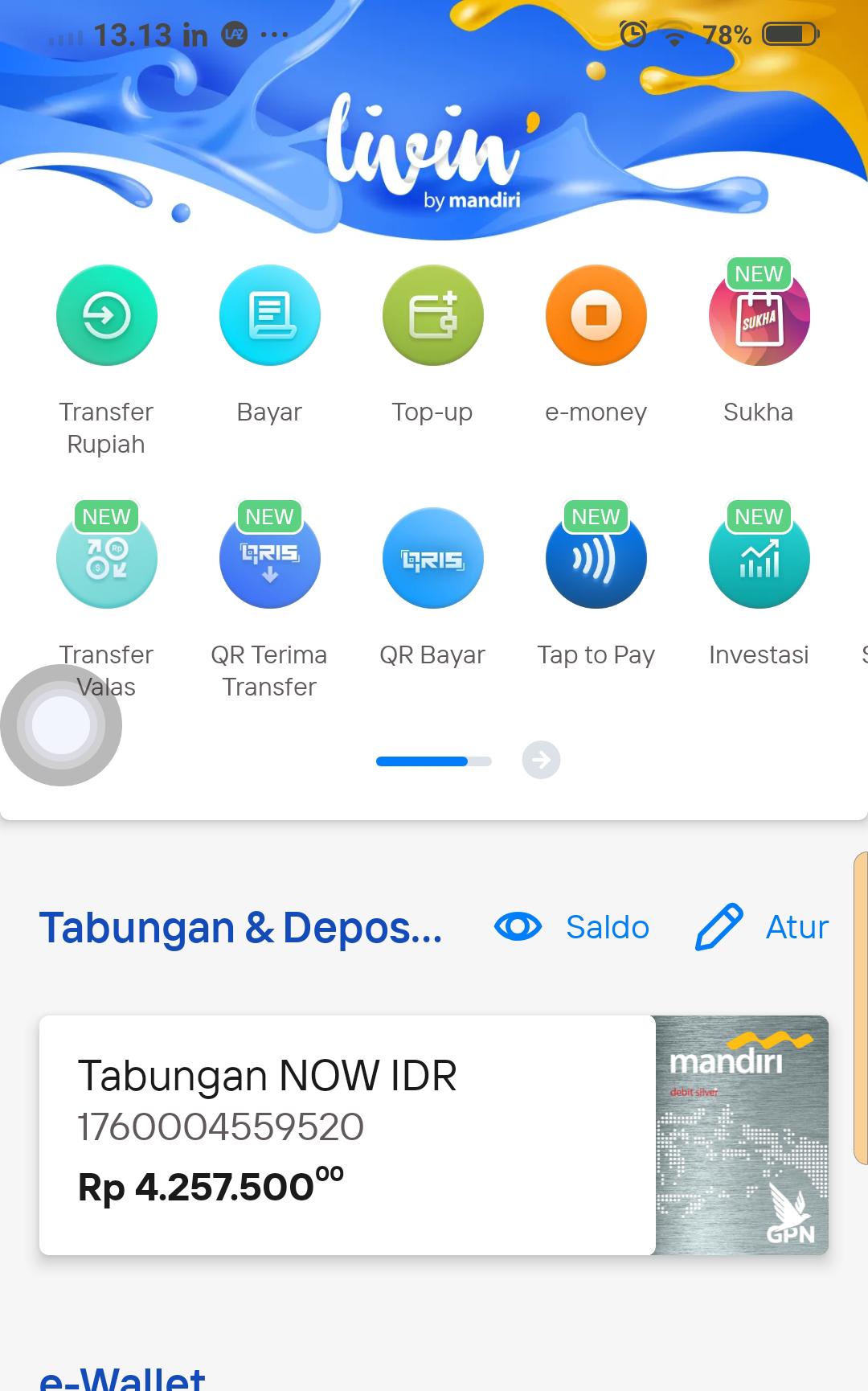Viewport: 868px width, 1391px height.
Task: Toggle Saldo balance visibility
Action: pos(571,927)
